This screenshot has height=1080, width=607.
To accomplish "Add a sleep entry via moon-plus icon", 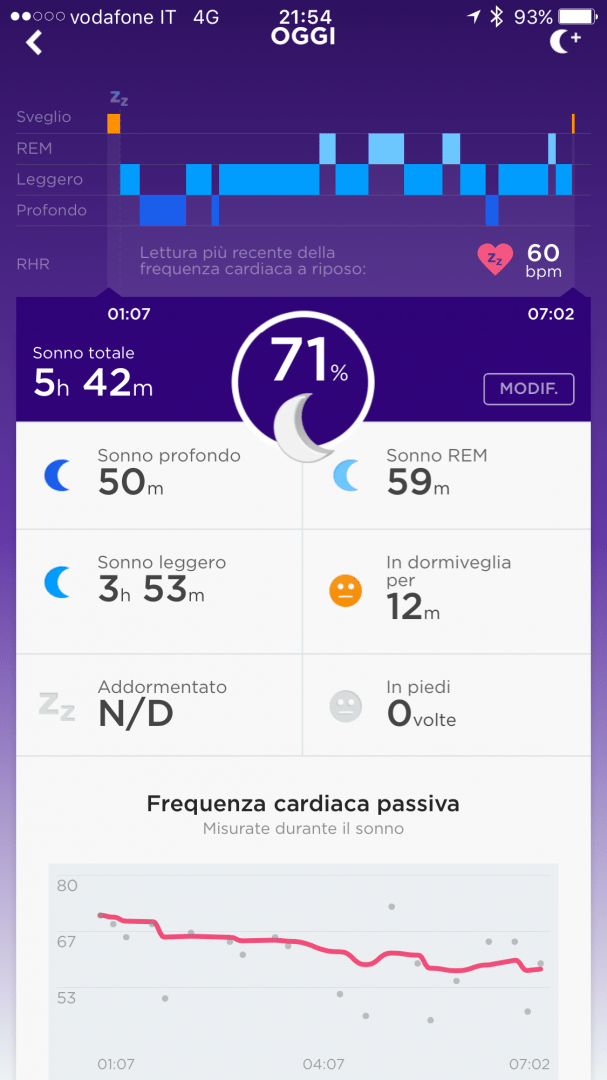I will point(565,41).
